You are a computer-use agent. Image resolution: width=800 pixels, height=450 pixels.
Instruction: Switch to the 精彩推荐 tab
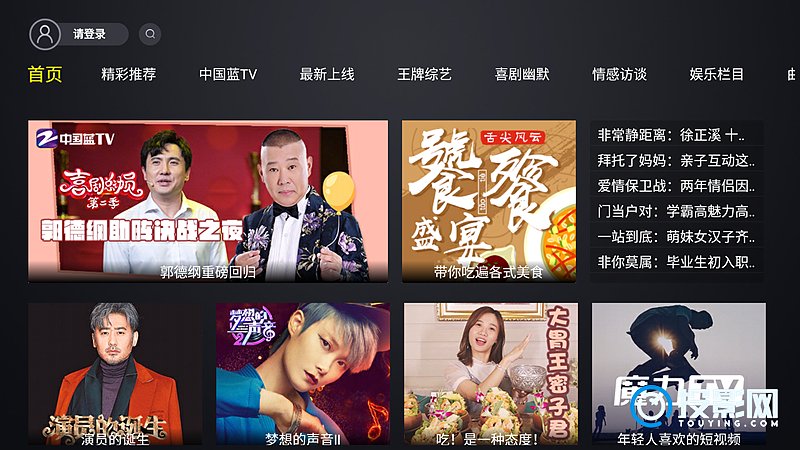tap(128, 74)
